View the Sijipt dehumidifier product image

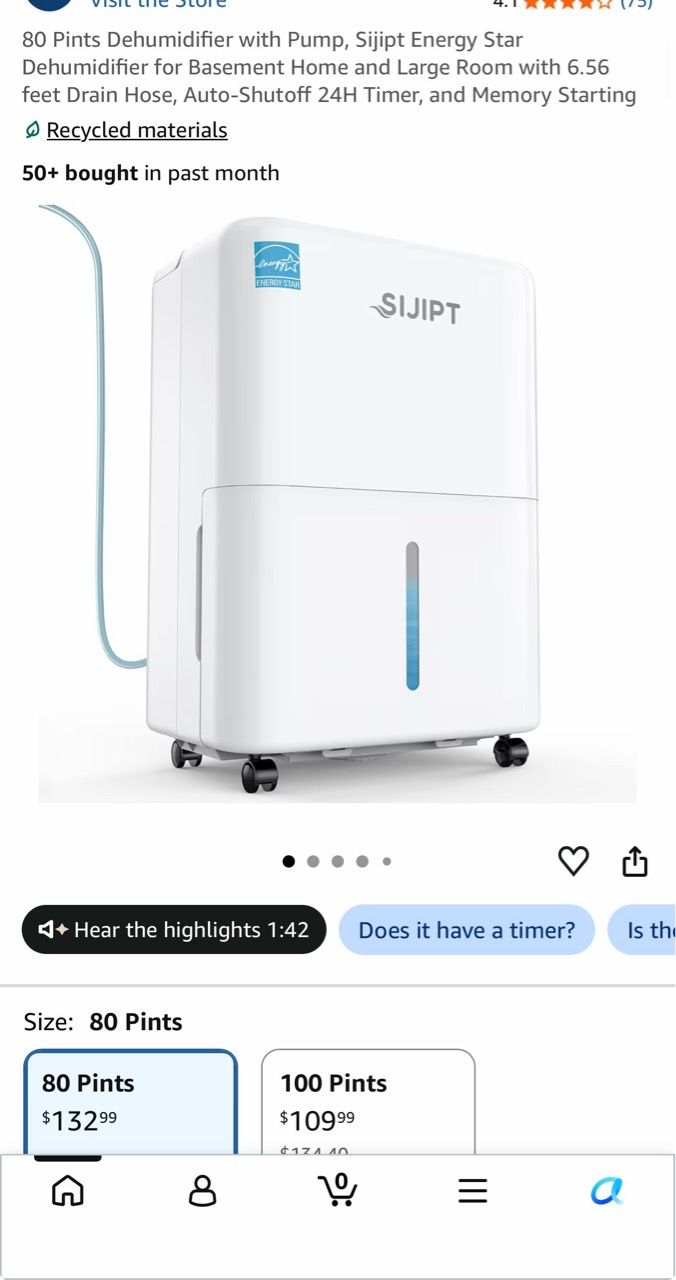coord(338,500)
